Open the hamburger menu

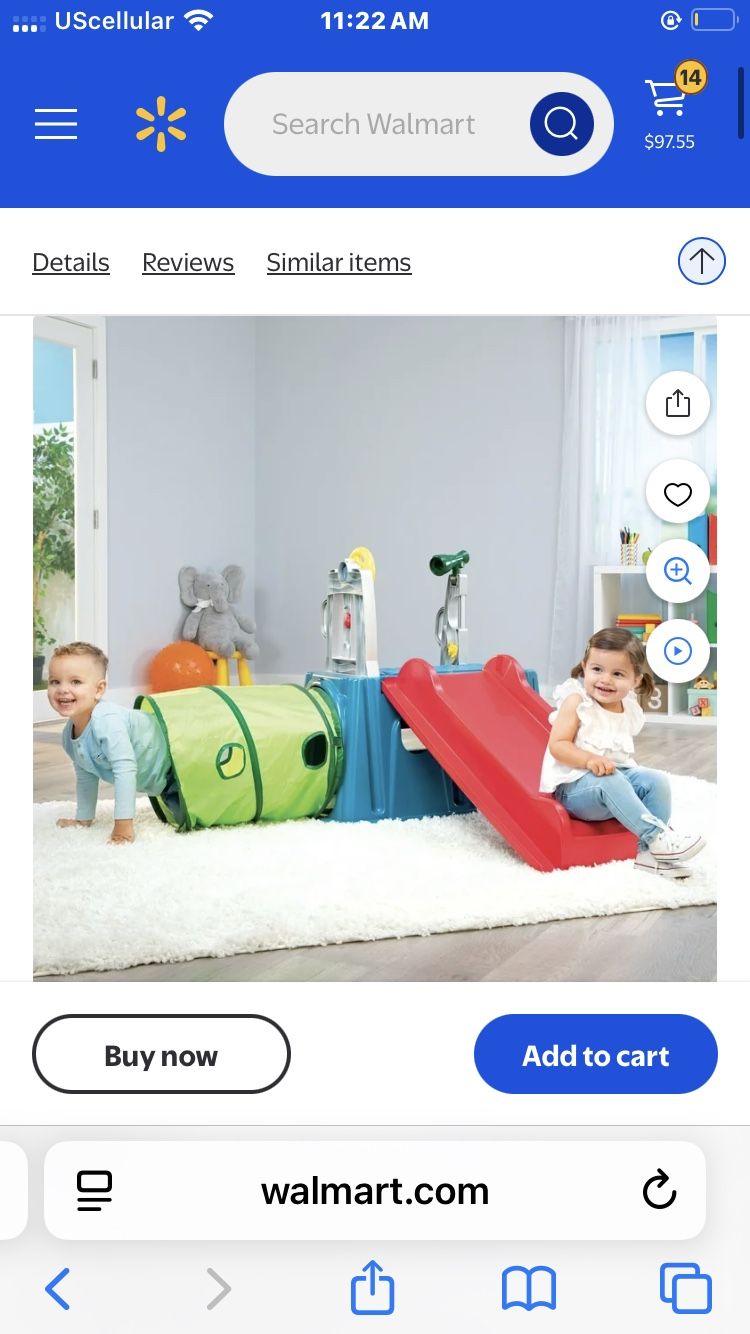(56, 124)
